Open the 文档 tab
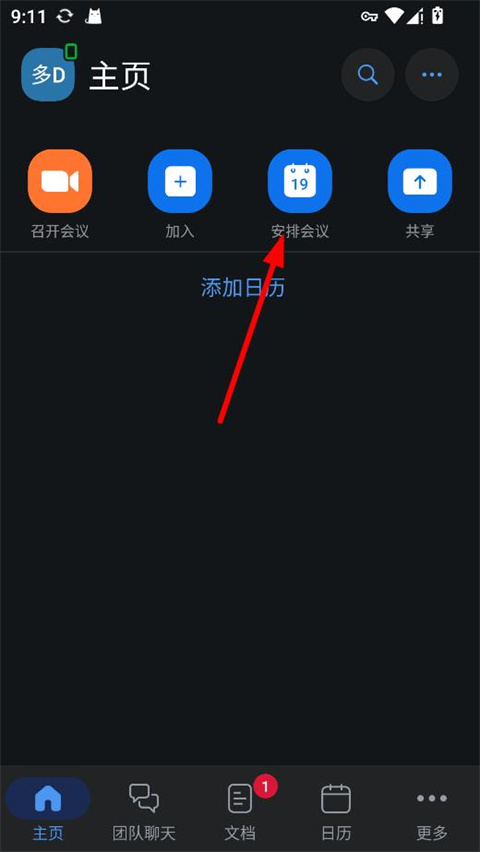480x852 pixels. coord(240,809)
